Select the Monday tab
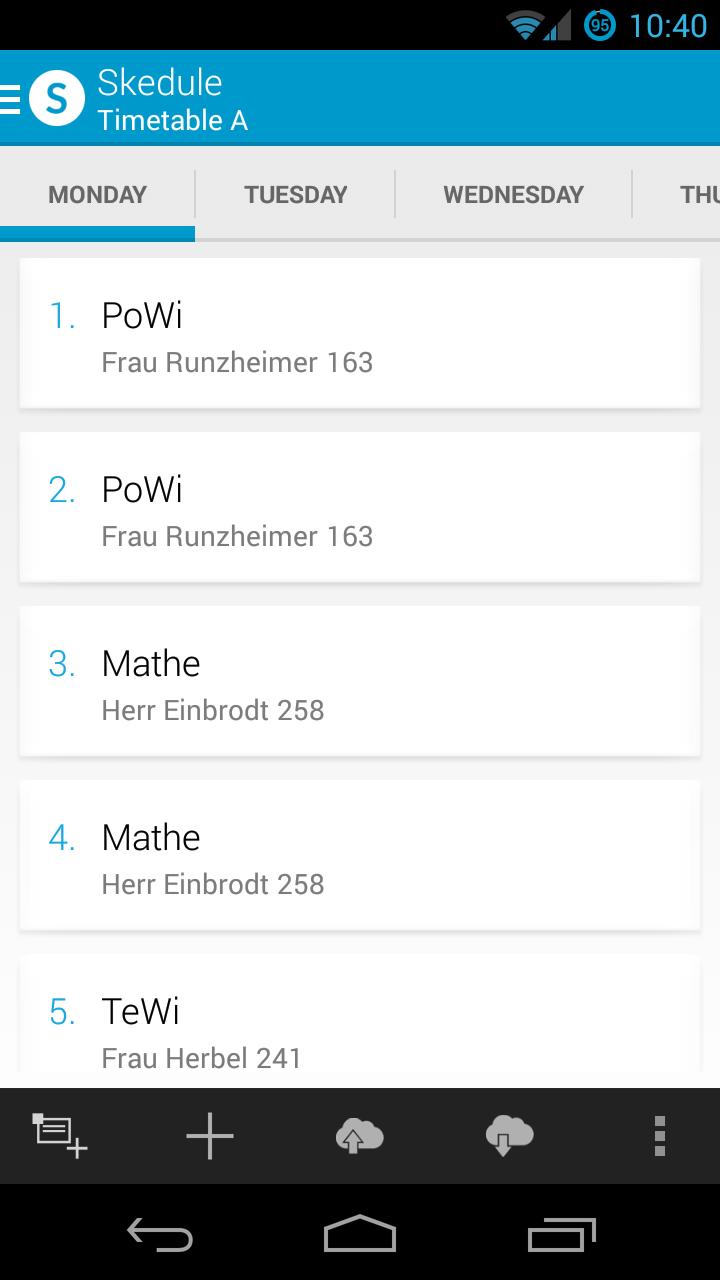 coord(97,195)
